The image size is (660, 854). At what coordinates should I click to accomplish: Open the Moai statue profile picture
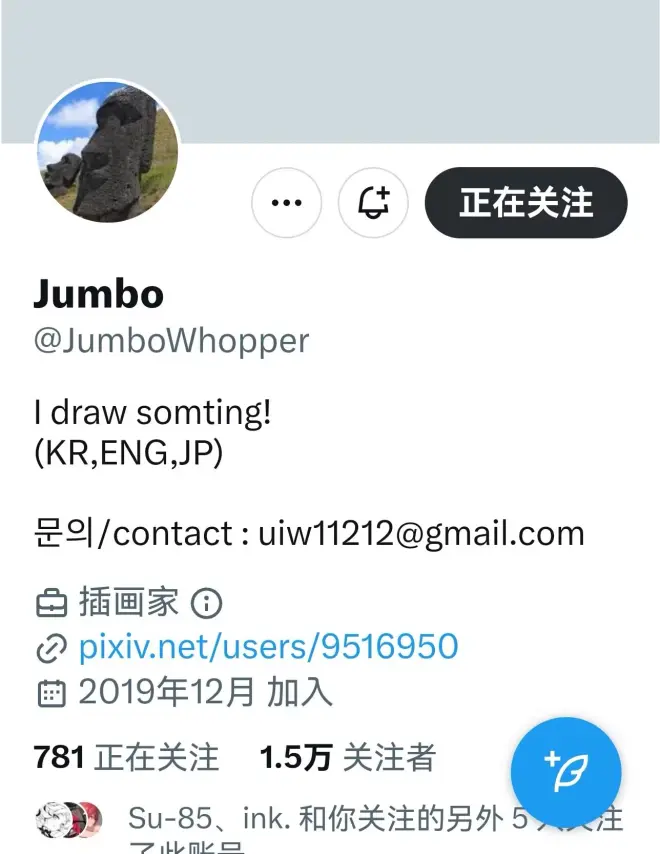(107, 152)
